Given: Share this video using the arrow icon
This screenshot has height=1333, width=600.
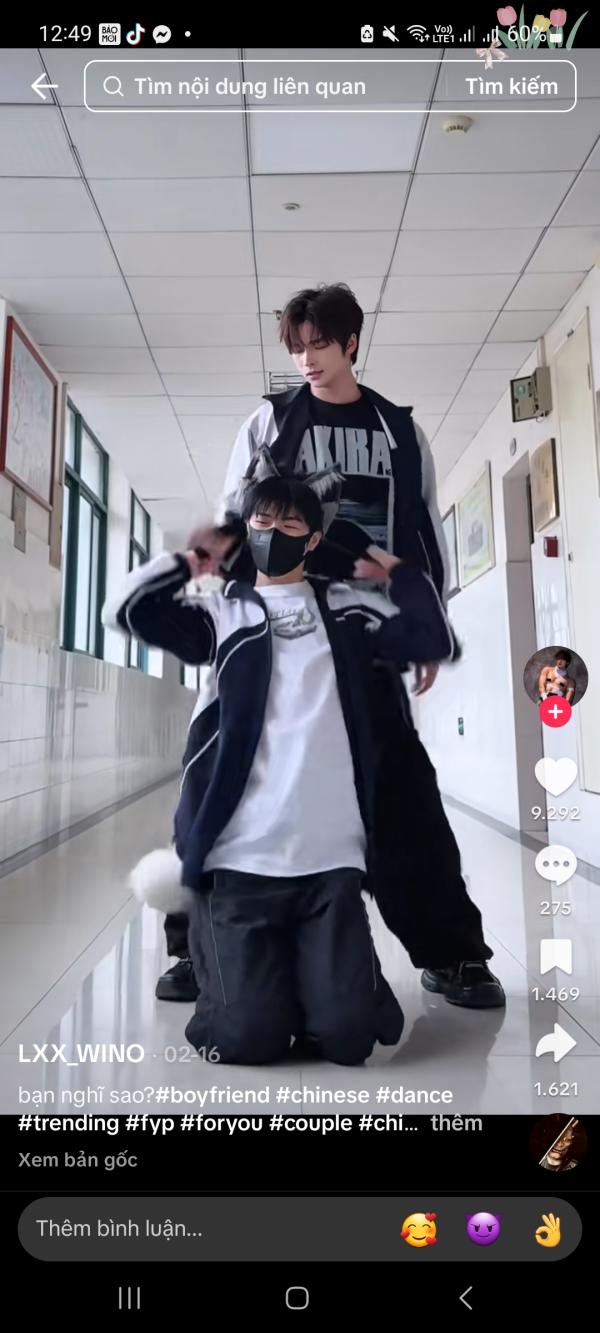Looking at the screenshot, I should click(x=555, y=1044).
